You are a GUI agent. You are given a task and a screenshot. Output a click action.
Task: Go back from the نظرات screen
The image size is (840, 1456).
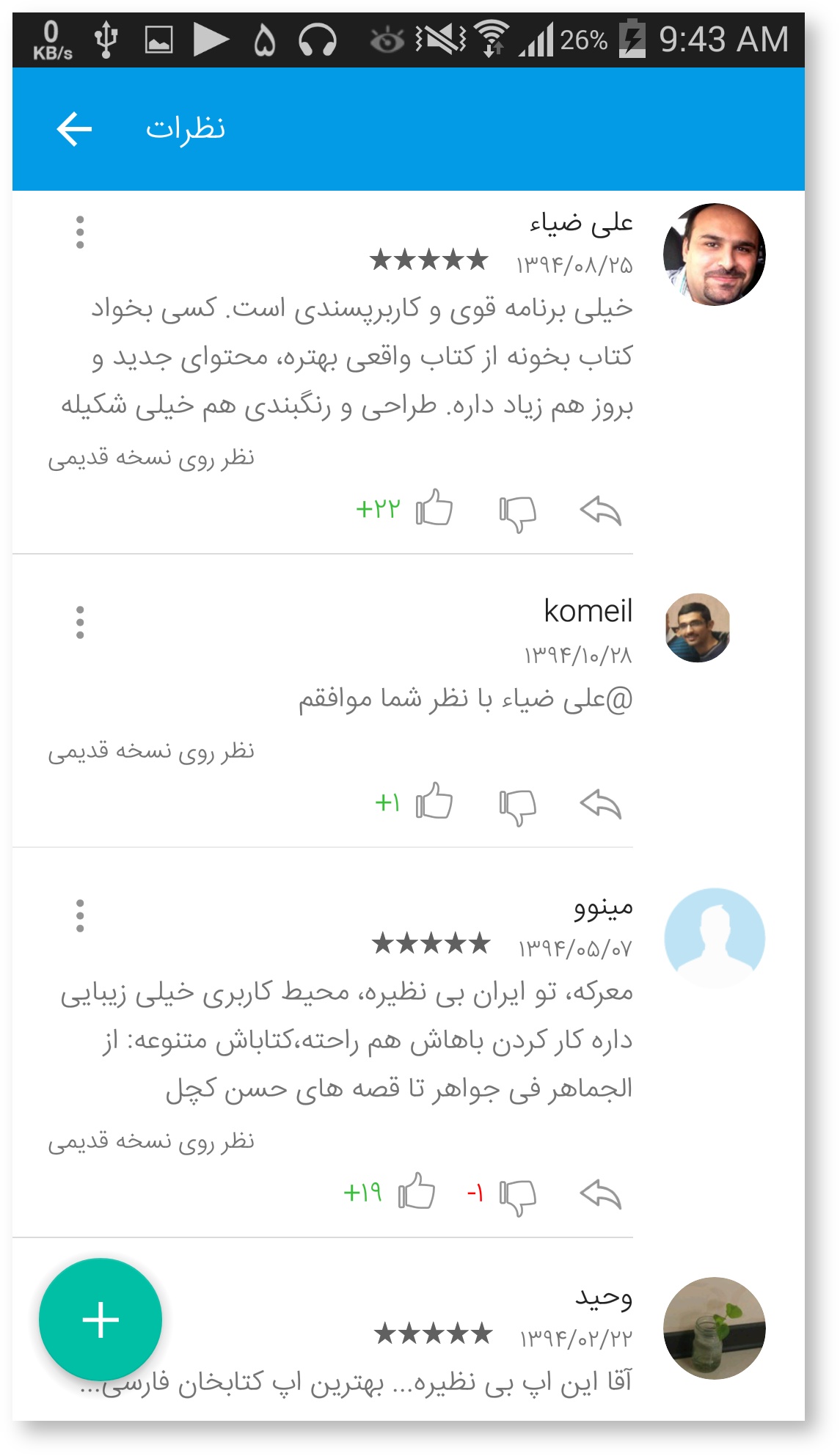74,129
